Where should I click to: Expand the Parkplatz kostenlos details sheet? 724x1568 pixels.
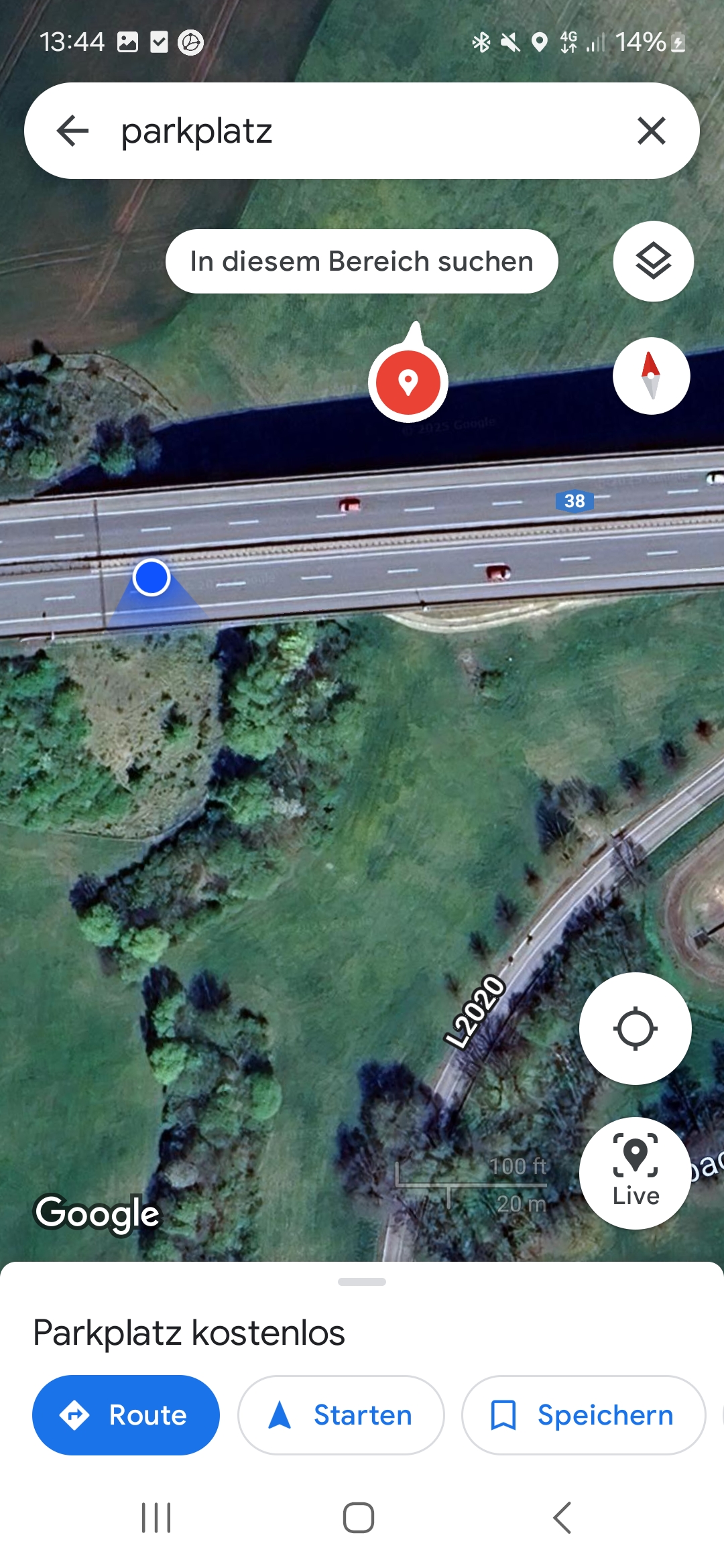(362, 1282)
